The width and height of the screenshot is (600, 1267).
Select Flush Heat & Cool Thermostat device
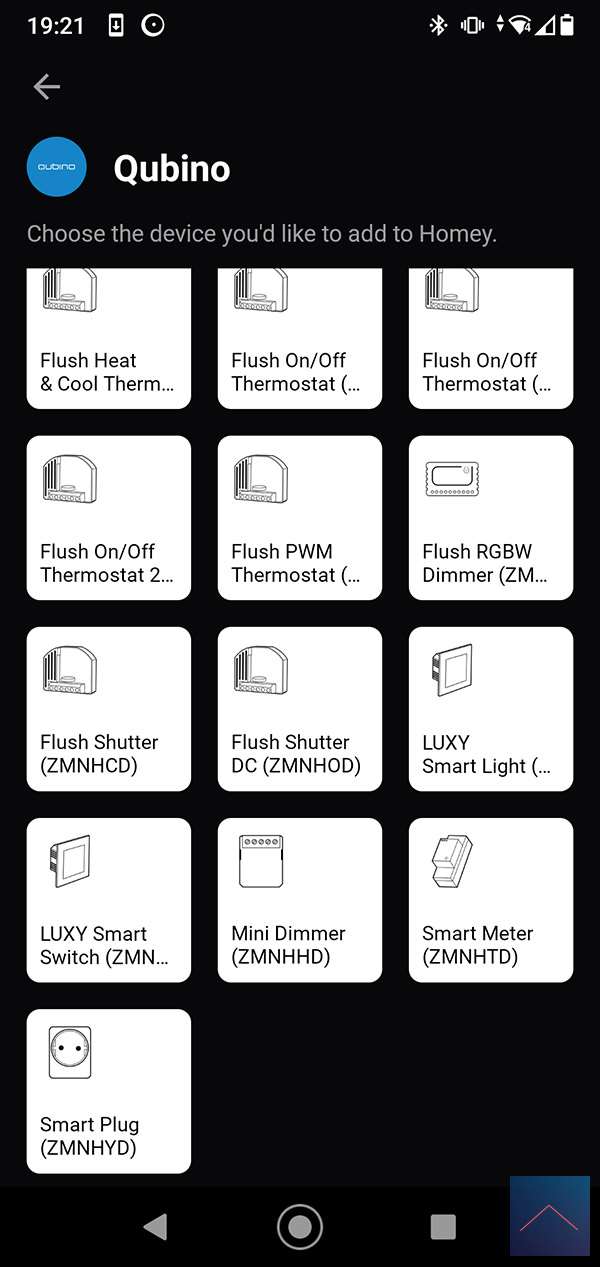tap(108, 340)
